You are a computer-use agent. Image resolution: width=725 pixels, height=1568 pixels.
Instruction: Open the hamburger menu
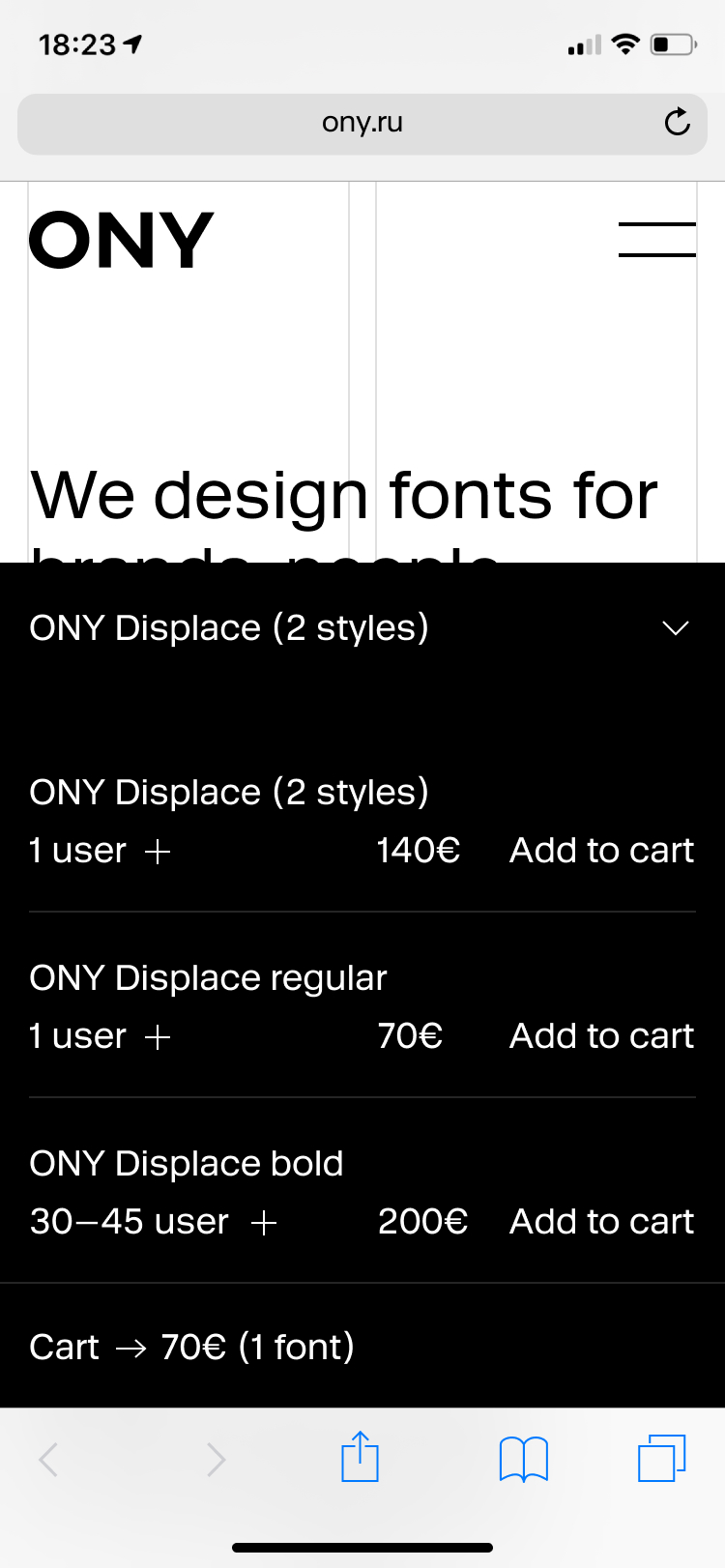(x=656, y=239)
